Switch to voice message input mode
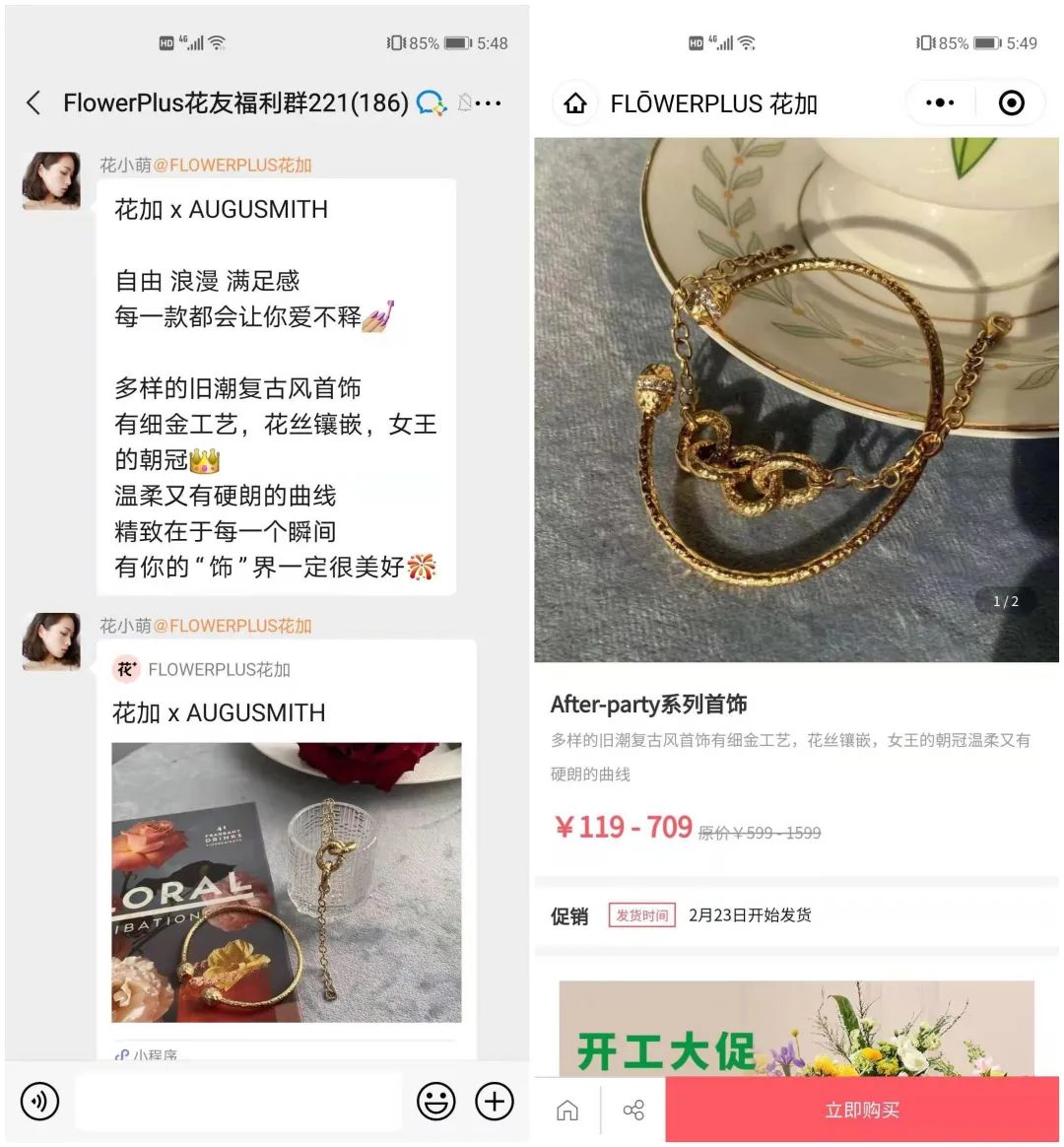1064x1147 pixels. click(x=39, y=1102)
